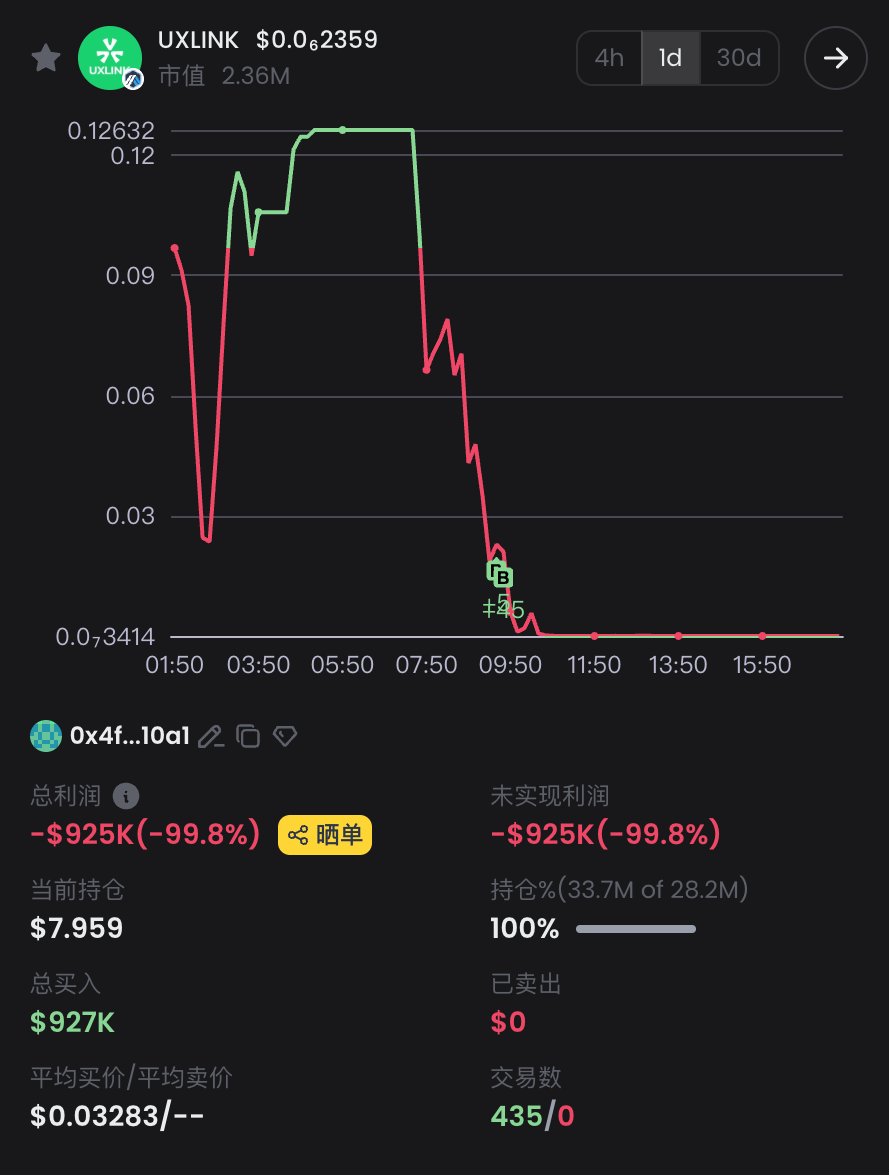Image resolution: width=890 pixels, height=1176 pixels.
Task: Edit the wallet address label
Action: pyautogui.click(x=210, y=737)
